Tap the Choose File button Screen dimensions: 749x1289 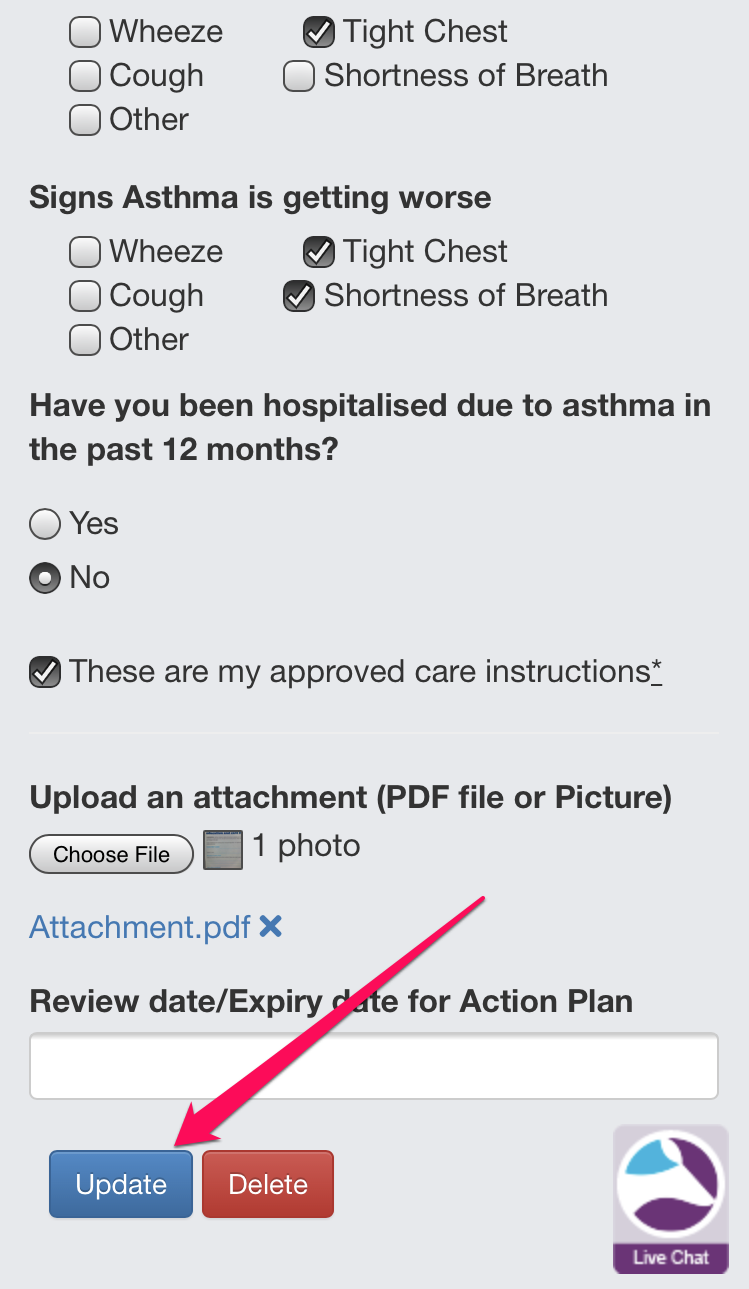111,854
